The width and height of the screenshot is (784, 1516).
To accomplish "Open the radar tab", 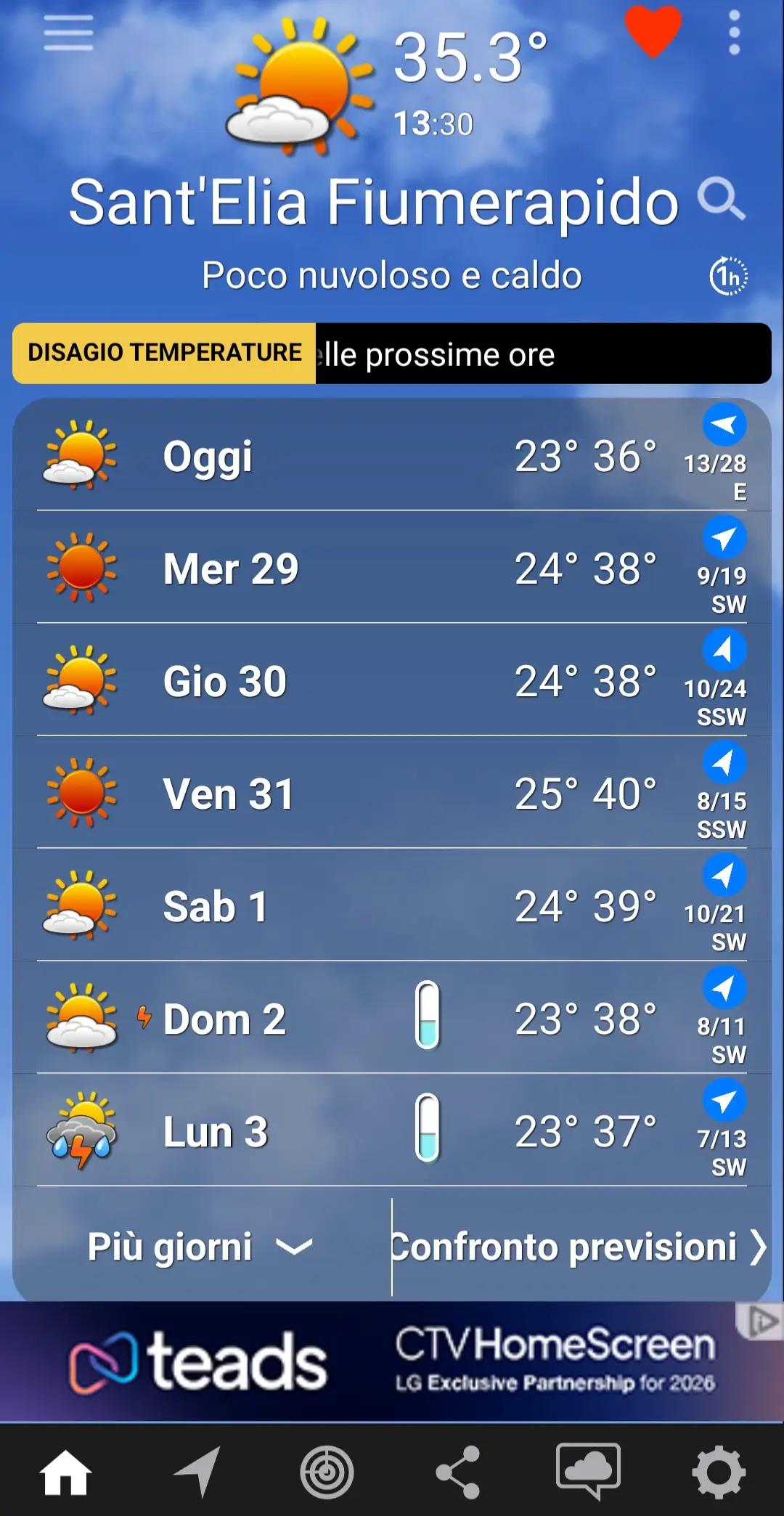I will coord(327,1472).
